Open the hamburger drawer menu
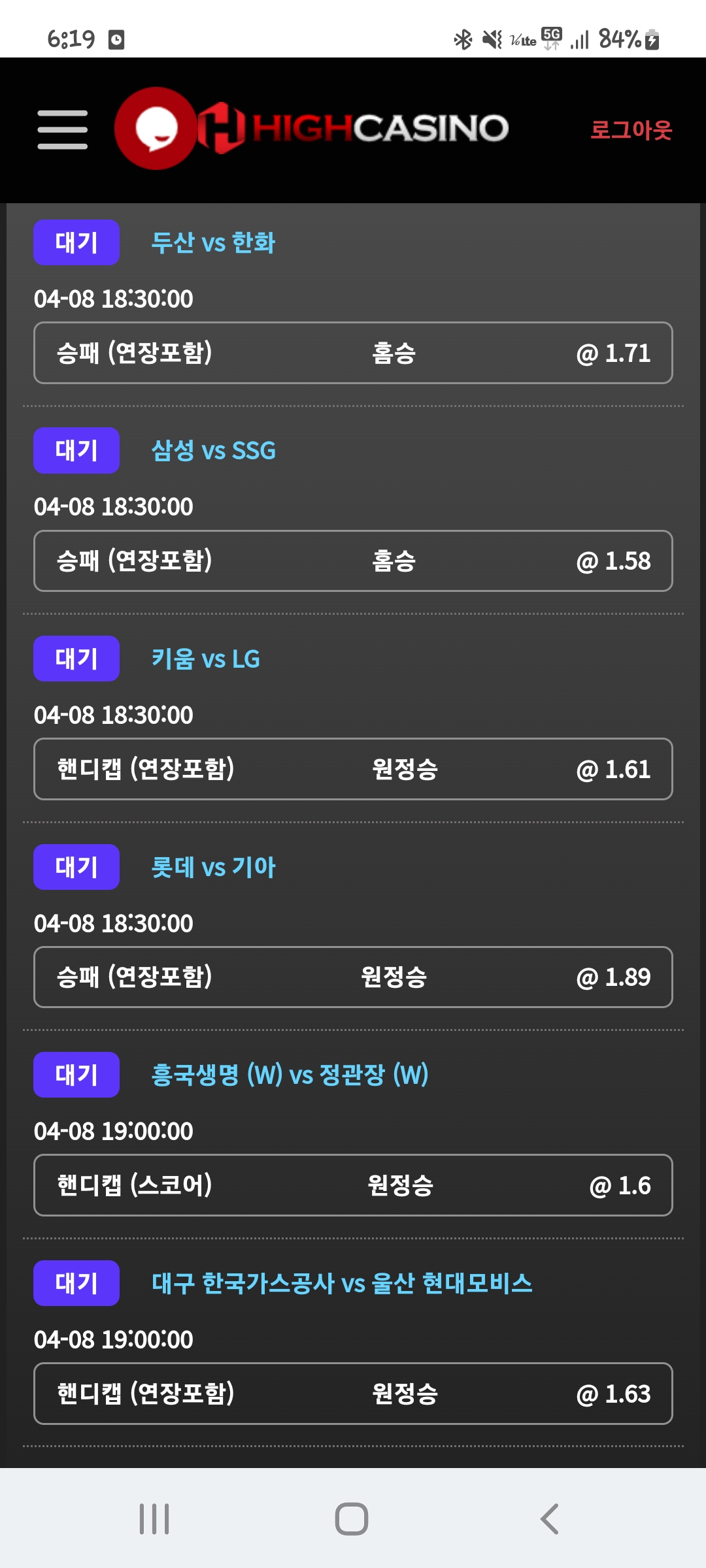The height and width of the screenshot is (1568, 706). click(63, 129)
